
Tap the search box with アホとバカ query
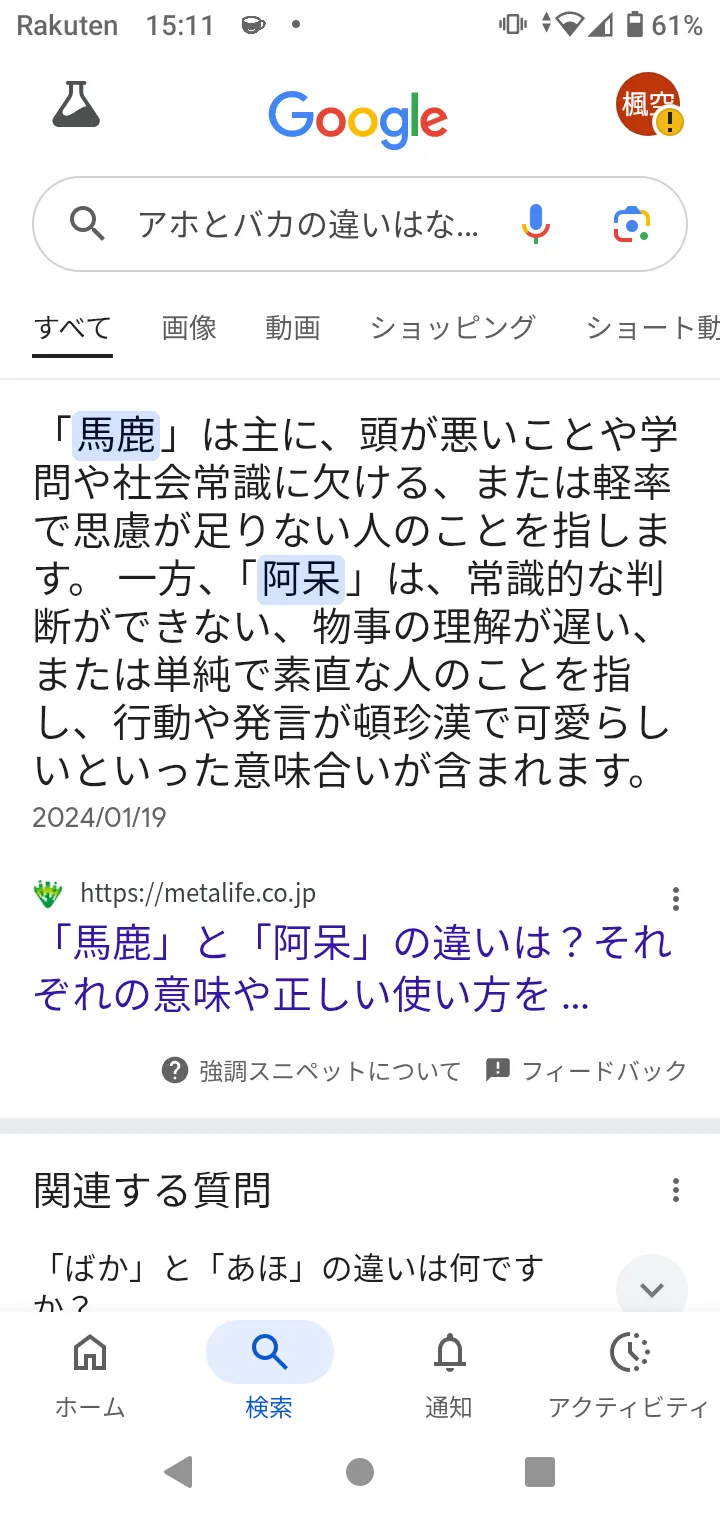pos(360,224)
